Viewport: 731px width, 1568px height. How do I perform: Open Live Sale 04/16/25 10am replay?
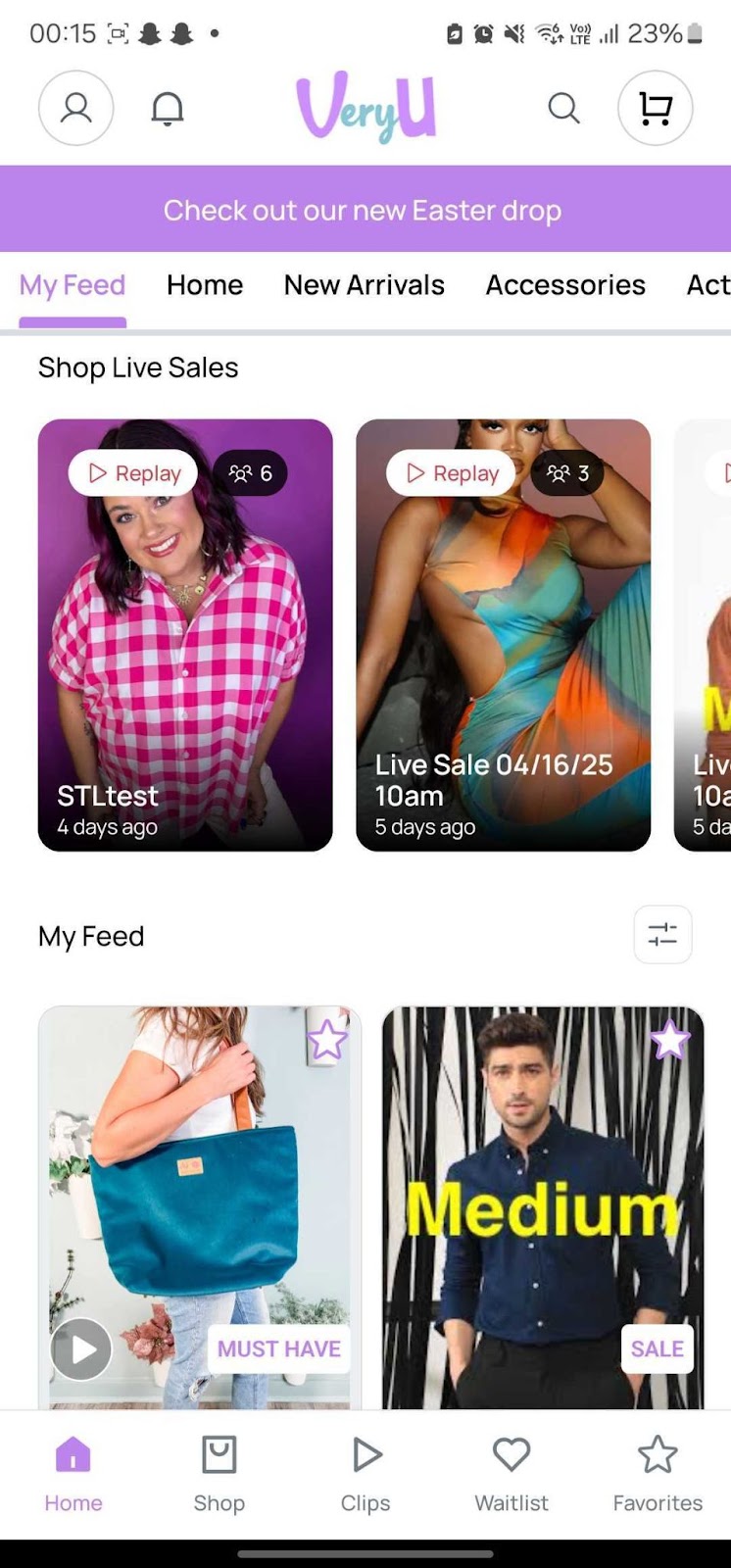coord(503,635)
